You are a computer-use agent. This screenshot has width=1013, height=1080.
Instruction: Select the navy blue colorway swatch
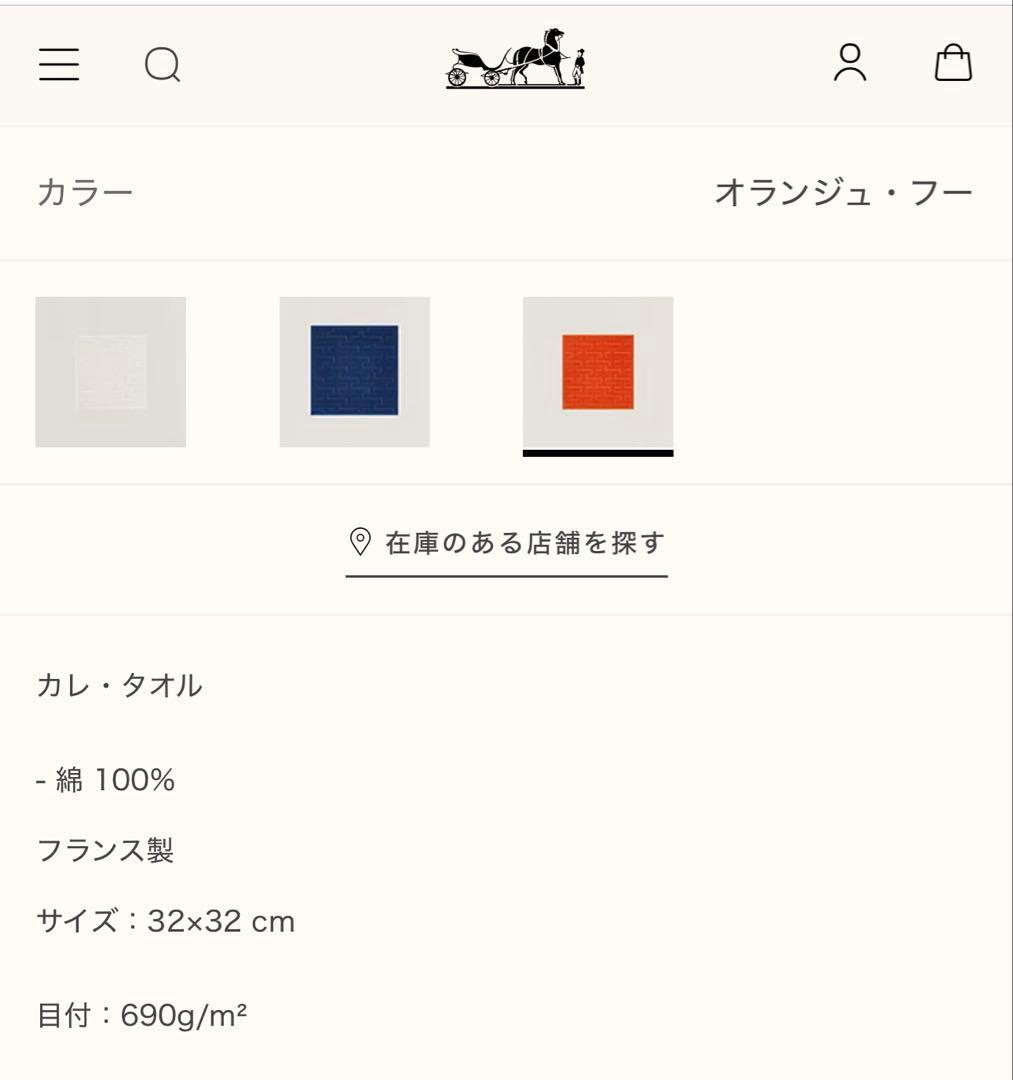coord(355,370)
